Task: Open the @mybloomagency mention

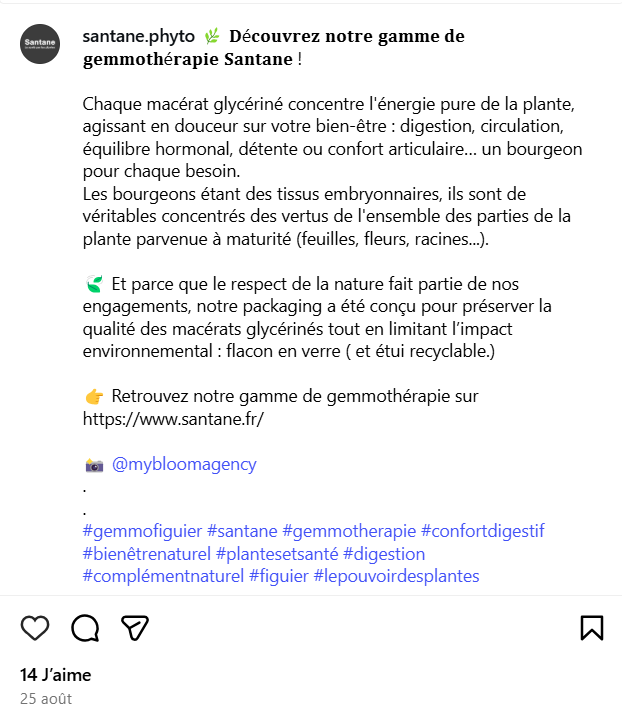Action: click(x=184, y=464)
